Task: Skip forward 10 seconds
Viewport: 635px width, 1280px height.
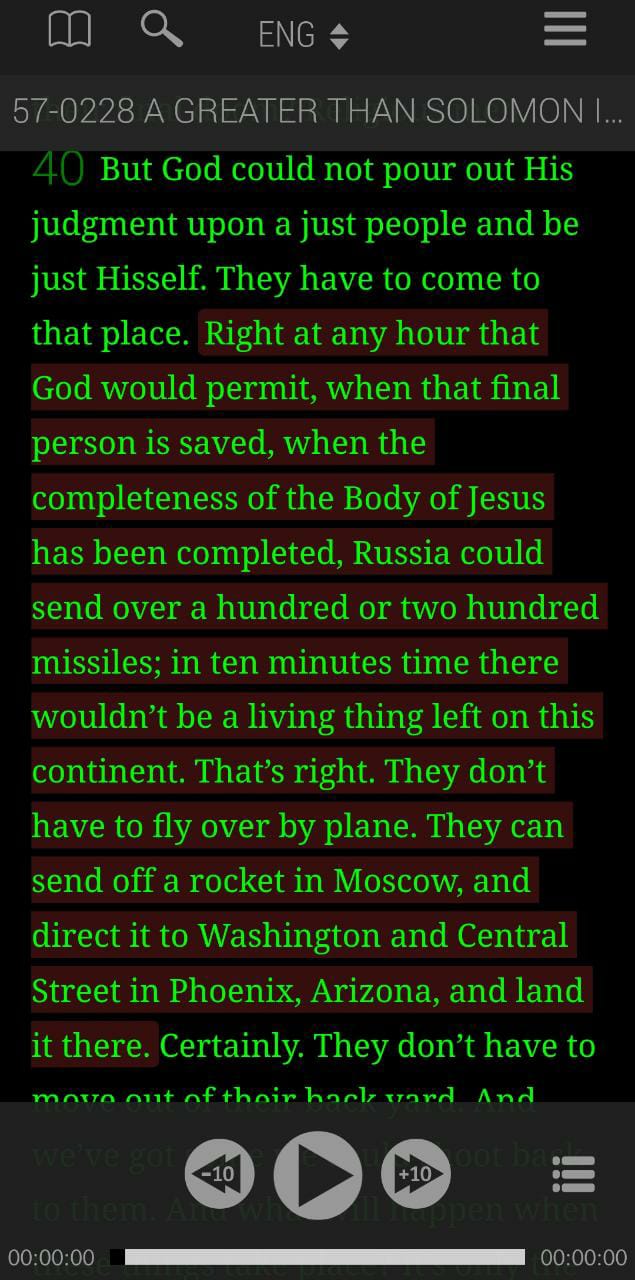Action: (x=415, y=1173)
